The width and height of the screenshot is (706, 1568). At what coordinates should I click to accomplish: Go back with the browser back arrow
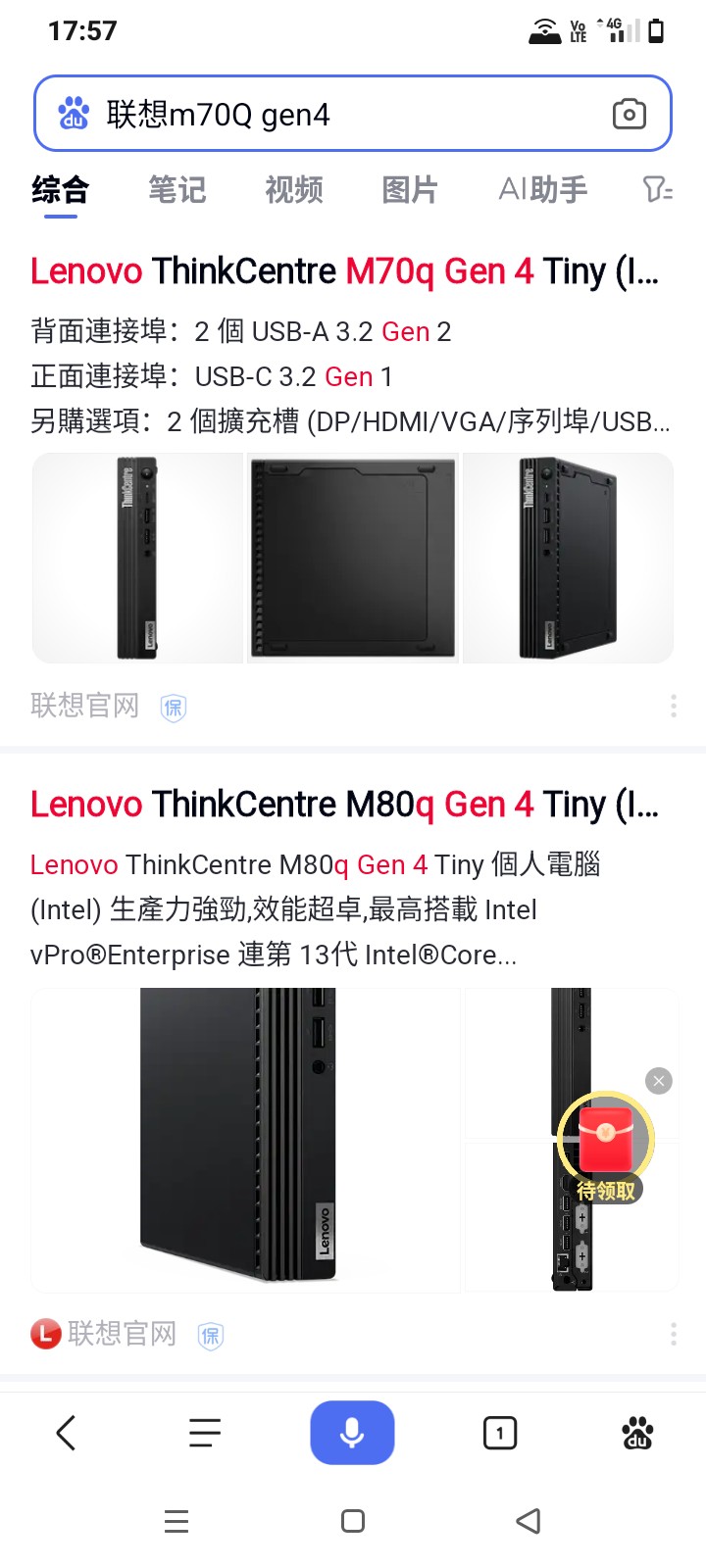pos(66,1434)
